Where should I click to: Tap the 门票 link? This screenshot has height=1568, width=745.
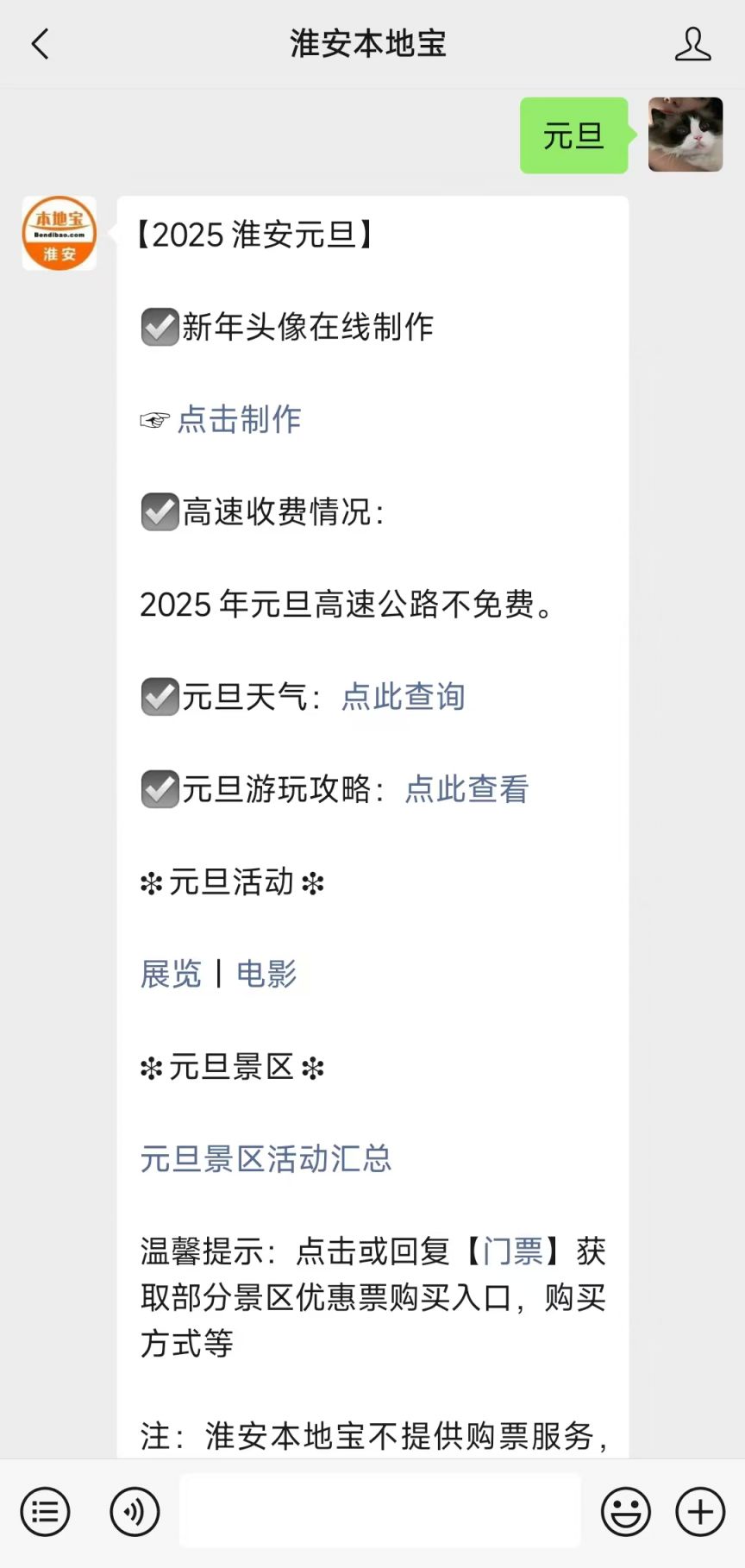coord(513,1251)
